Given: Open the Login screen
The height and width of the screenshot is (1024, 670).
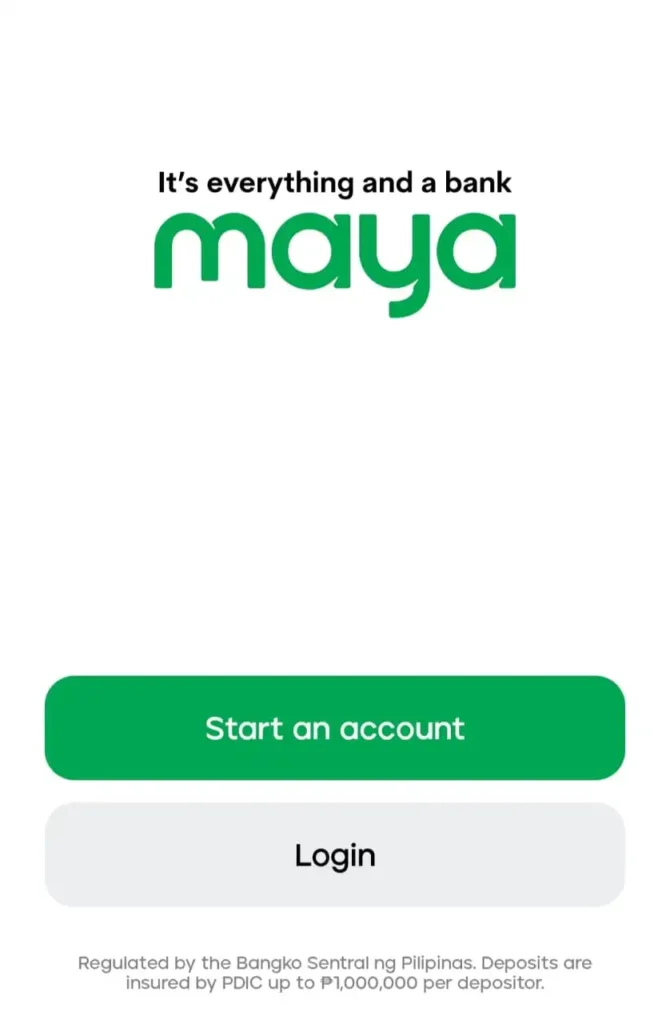Looking at the screenshot, I should coord(335,855).
